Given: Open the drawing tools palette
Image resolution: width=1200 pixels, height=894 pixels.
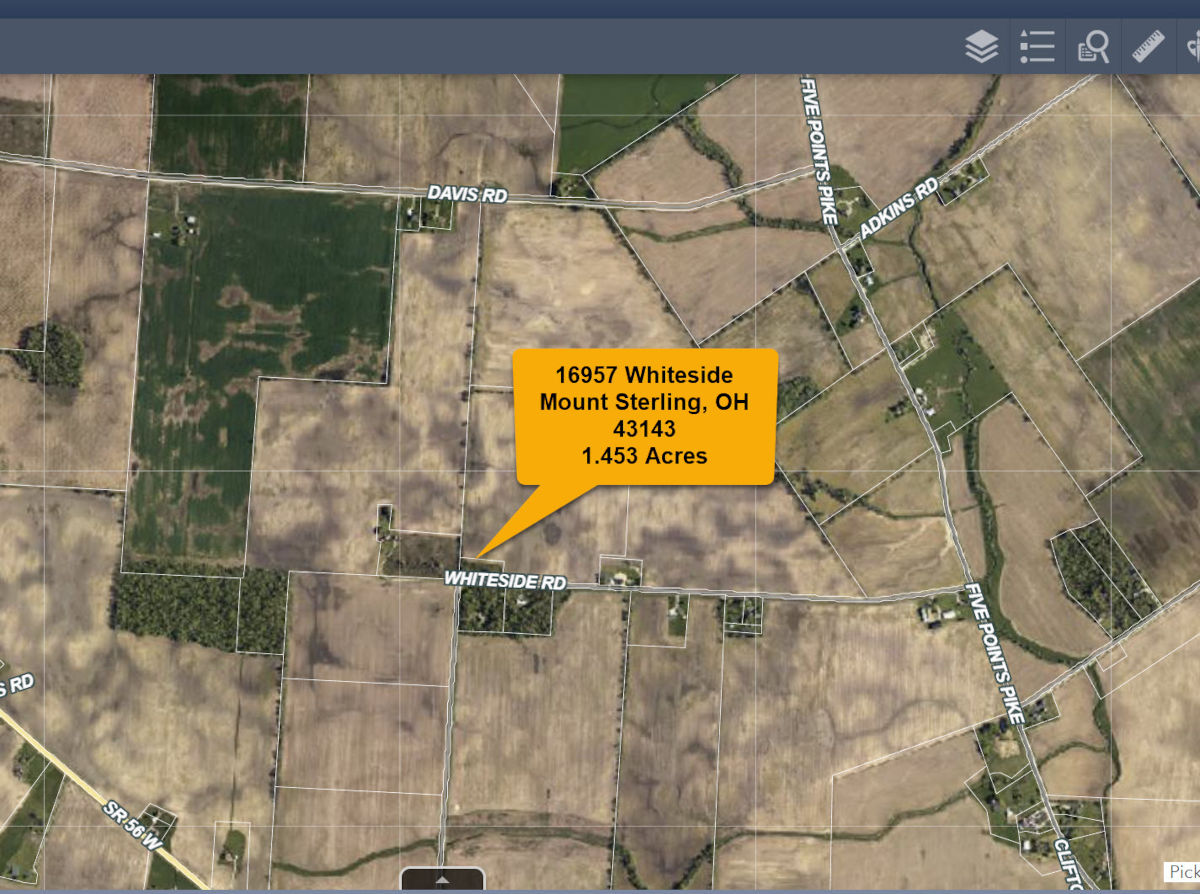Looking at the screenshot, I should point(1193,47).
